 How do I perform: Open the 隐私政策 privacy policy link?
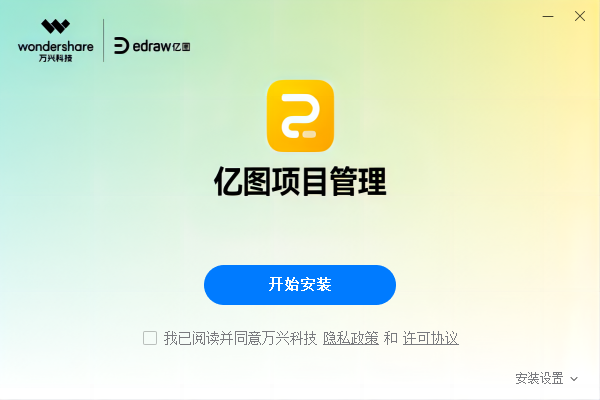tap(350, 338)
